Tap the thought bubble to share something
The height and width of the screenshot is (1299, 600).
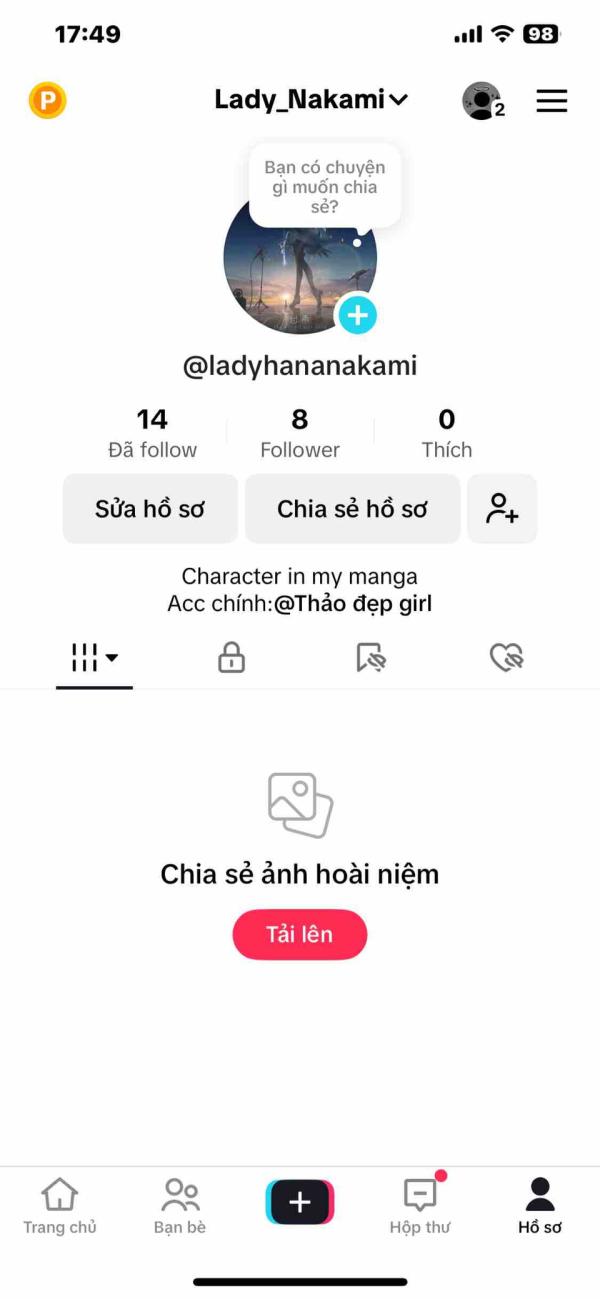325,184
